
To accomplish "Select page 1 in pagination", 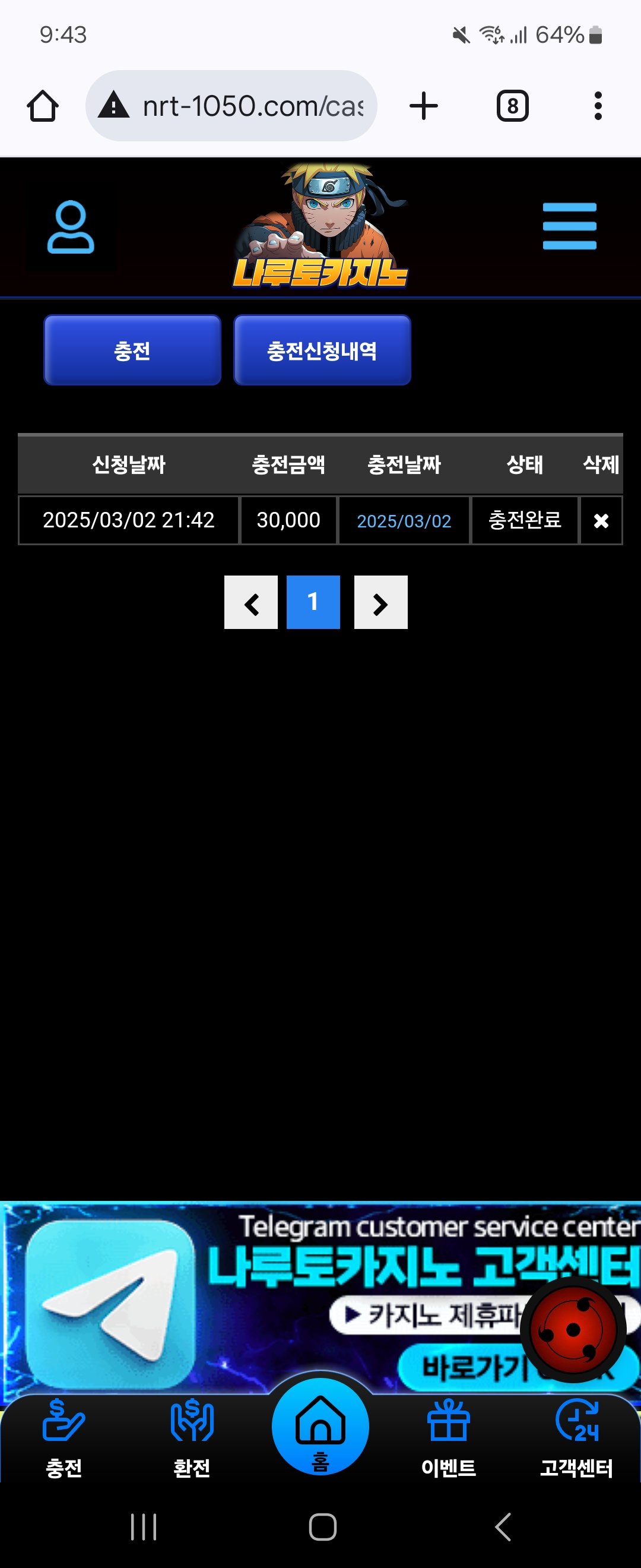I will click(313, 603).
